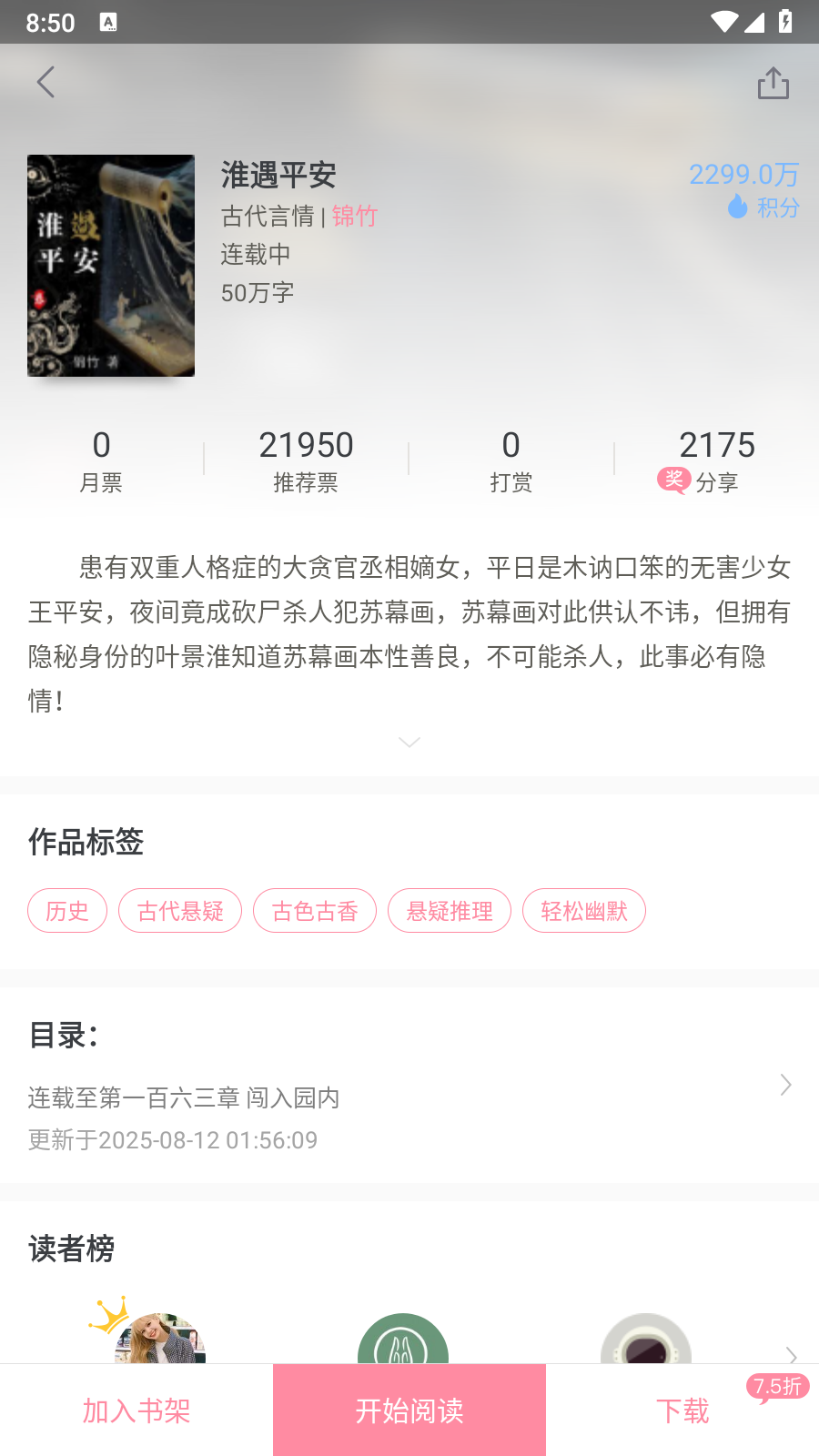Select the 轻松幽默 tag
This screenshot has height=1456, width=819.
click(583, 910)
